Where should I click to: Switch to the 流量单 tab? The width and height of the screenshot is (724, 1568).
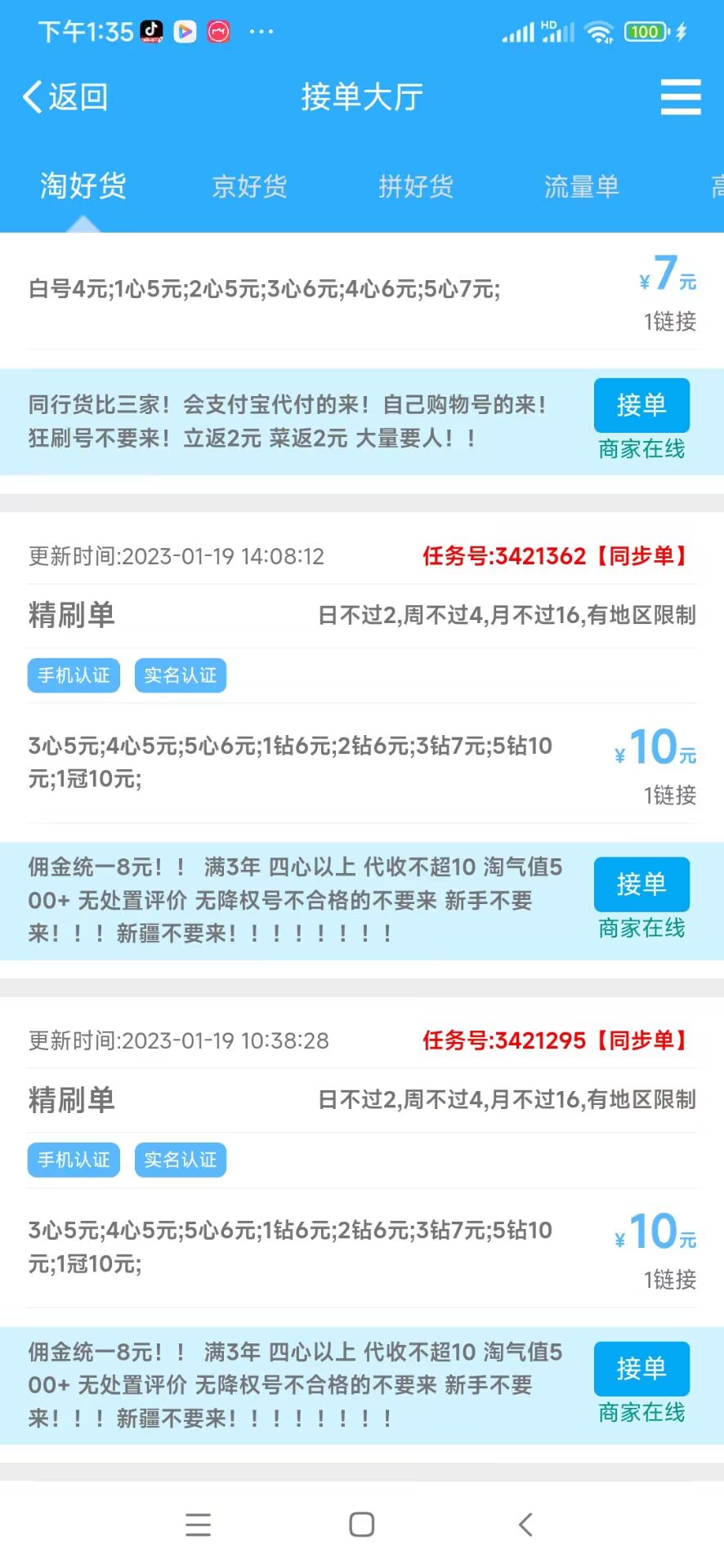click(581, 186)
